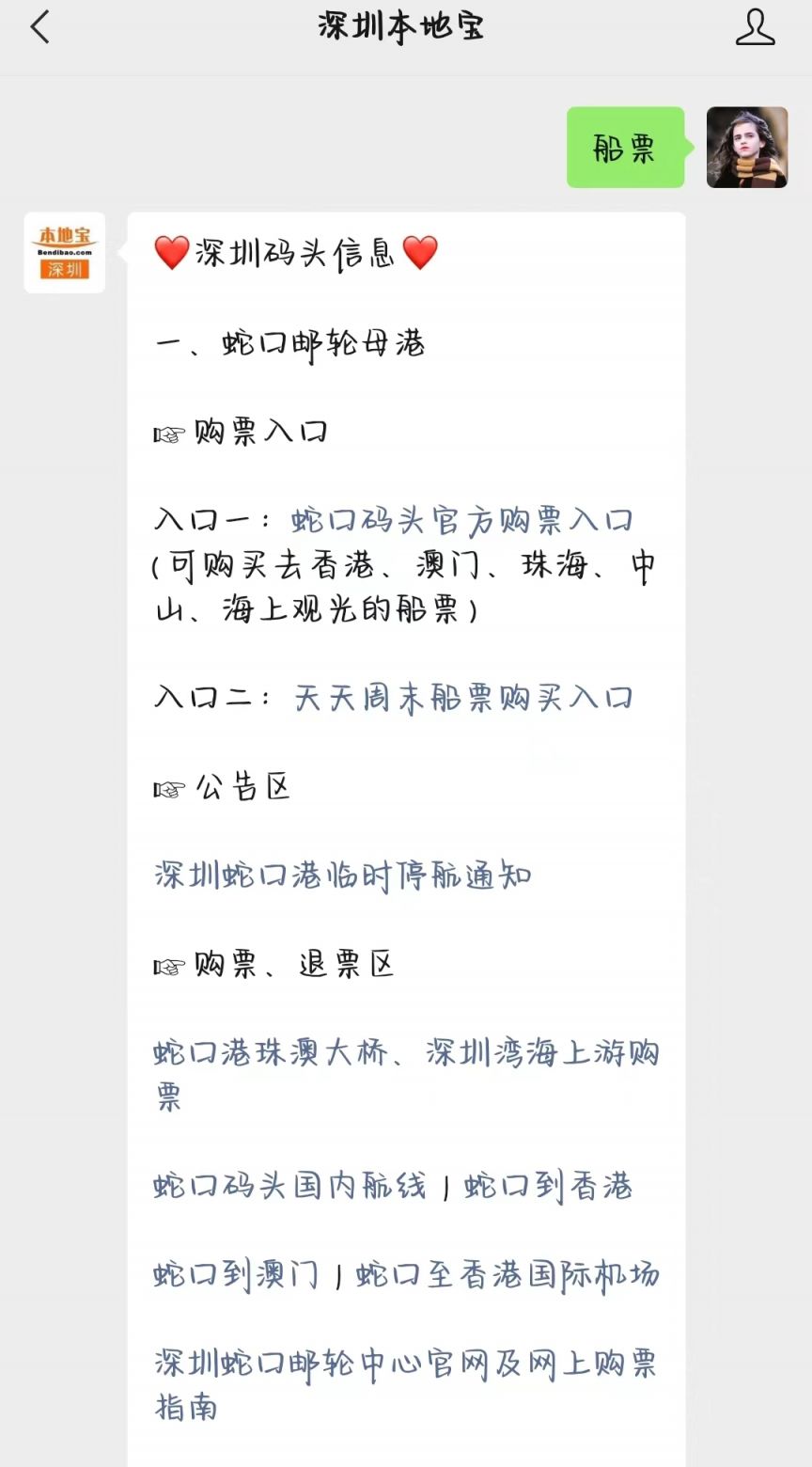This screenshot has height=1467, width=812.
Task: Go back from 深圳本地宝 chat
Action: [x=40, y=28]
